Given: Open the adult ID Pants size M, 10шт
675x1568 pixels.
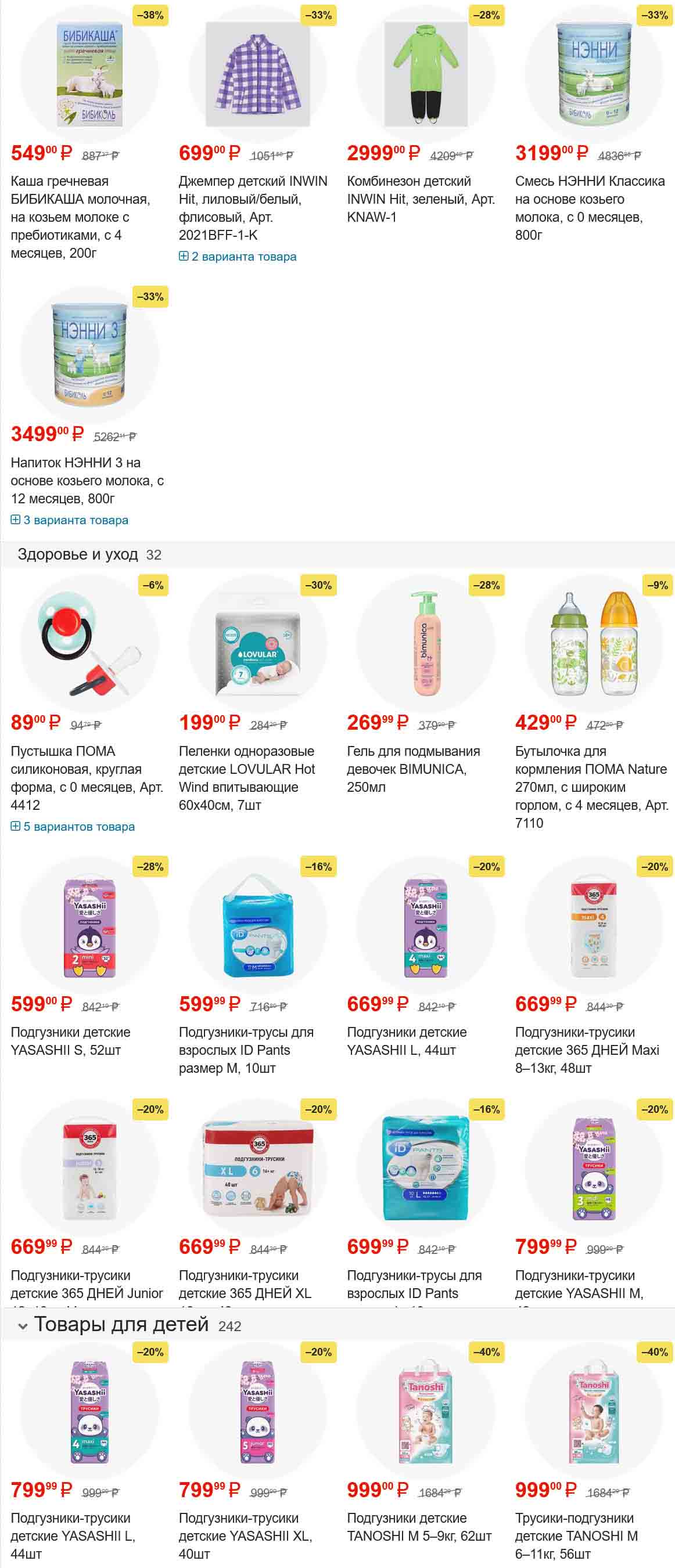Looking at the screenshot, I should click(246, 1050).
